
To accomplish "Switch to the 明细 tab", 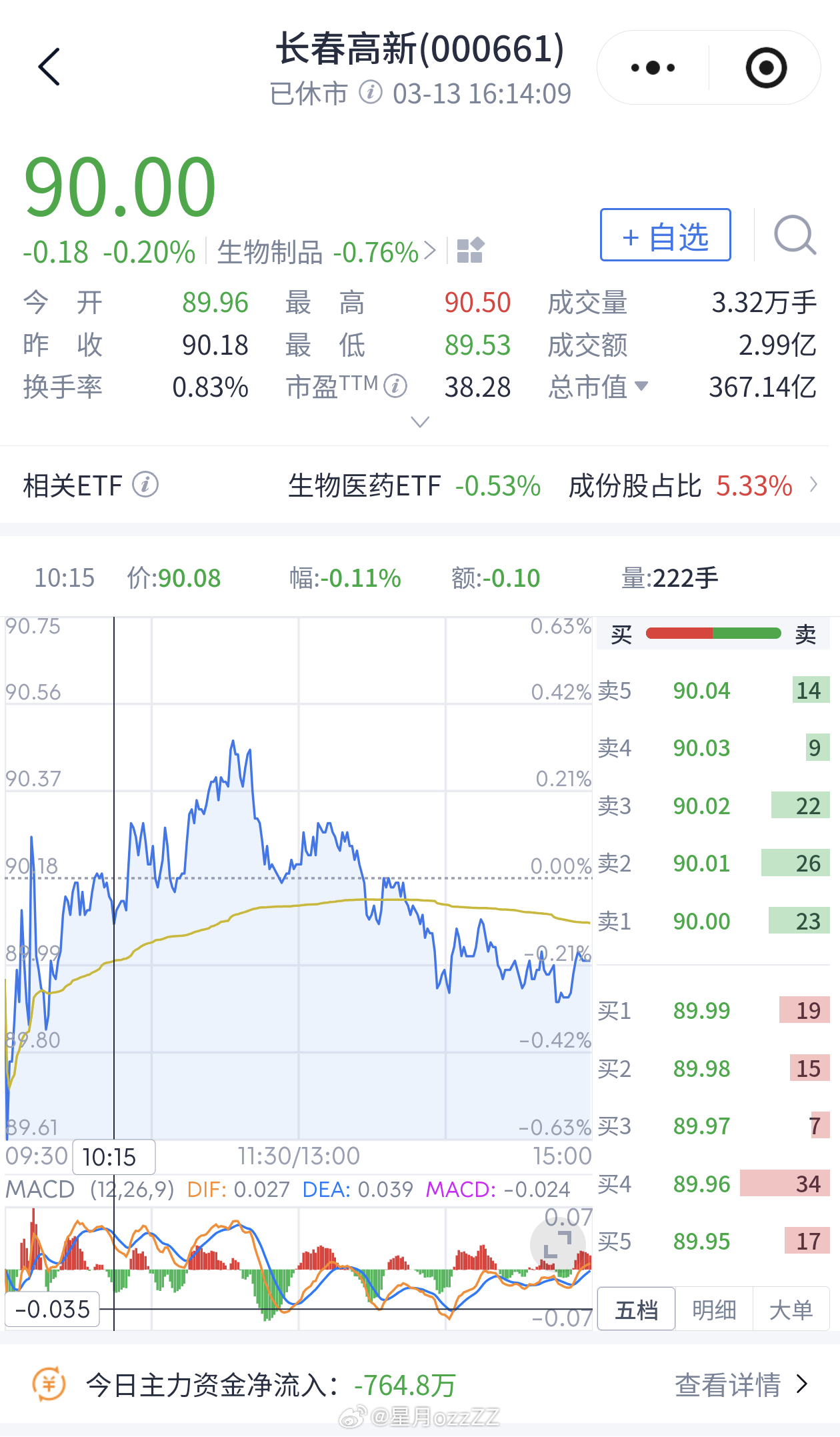I will 714,1308.
